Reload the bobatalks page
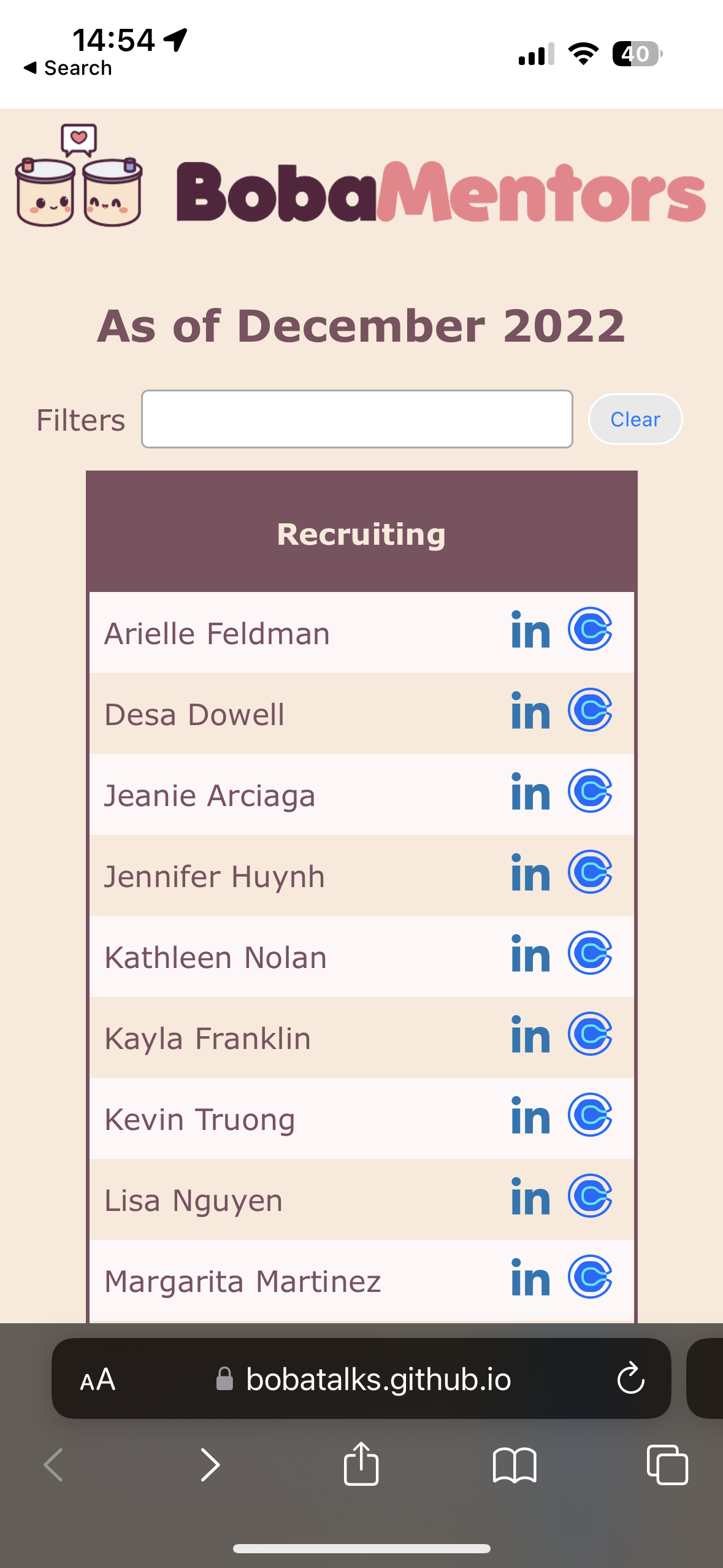The height and width of the screenshot is (1568, 723). point(630,1379)
